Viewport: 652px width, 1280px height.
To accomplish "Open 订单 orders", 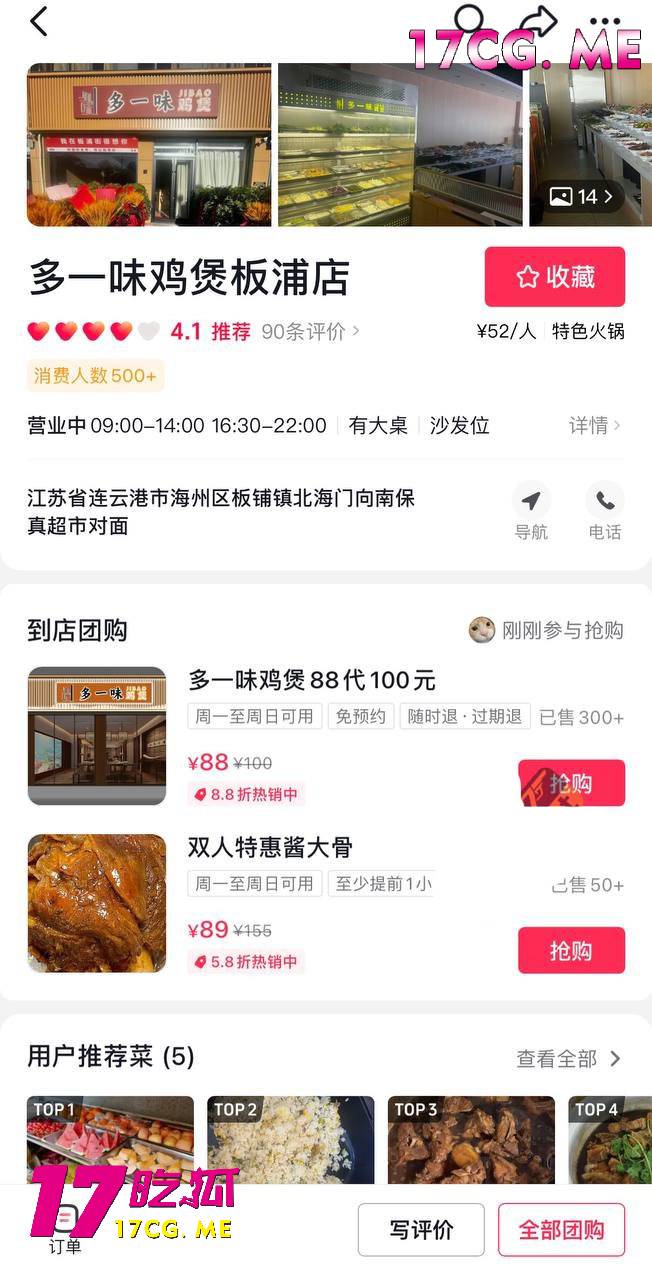I will tap(65, 1230).
